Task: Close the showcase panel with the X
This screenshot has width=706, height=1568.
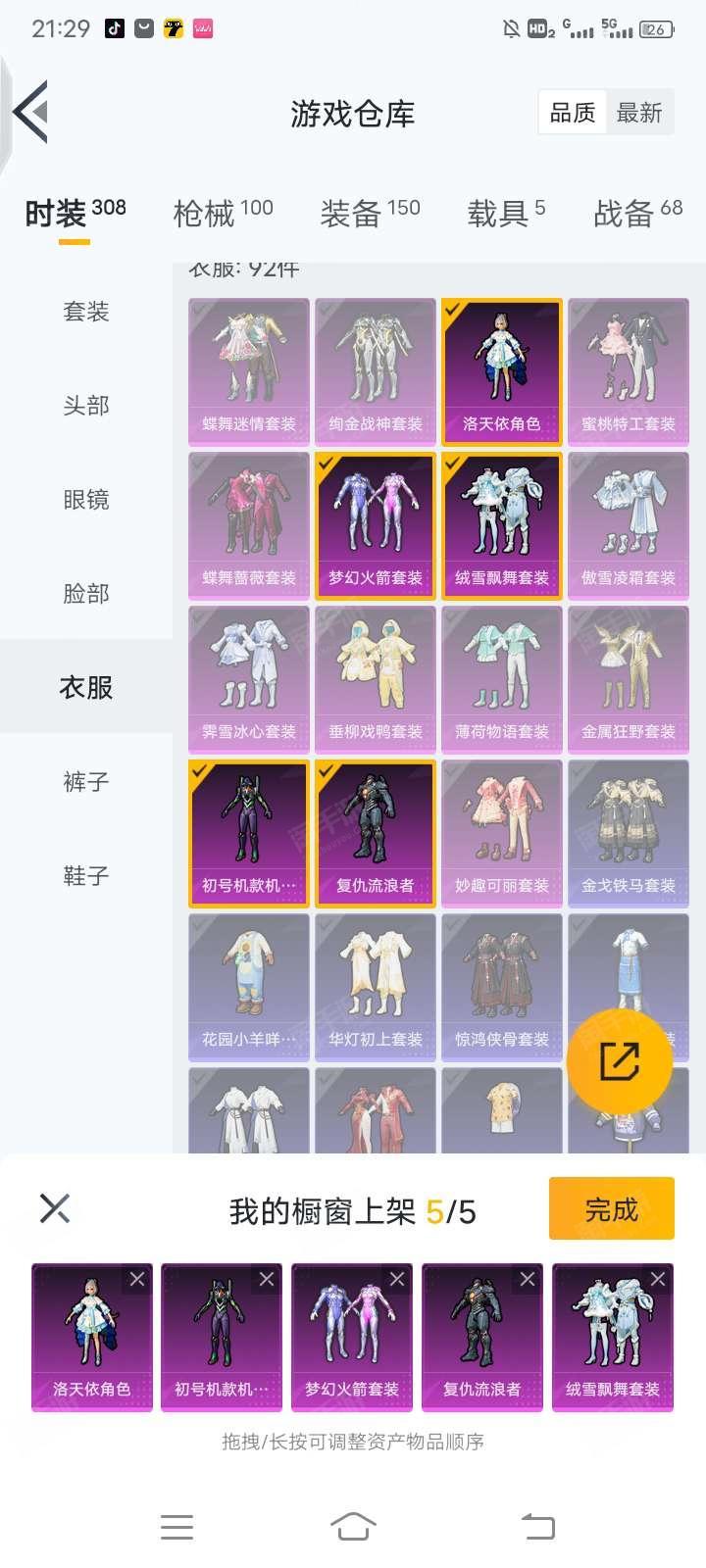Action: 55,1208
